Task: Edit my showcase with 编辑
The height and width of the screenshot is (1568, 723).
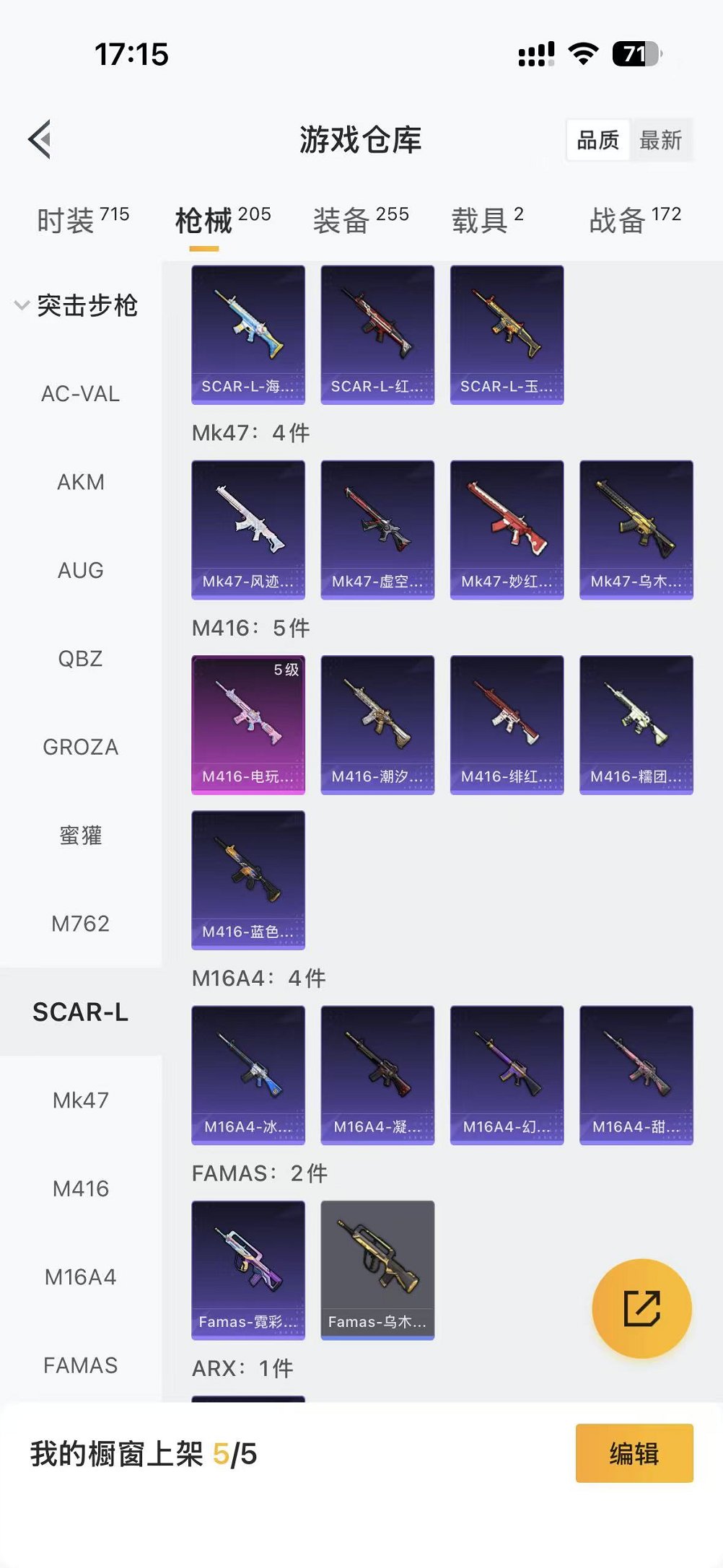Action: [x=634, y=1453]
